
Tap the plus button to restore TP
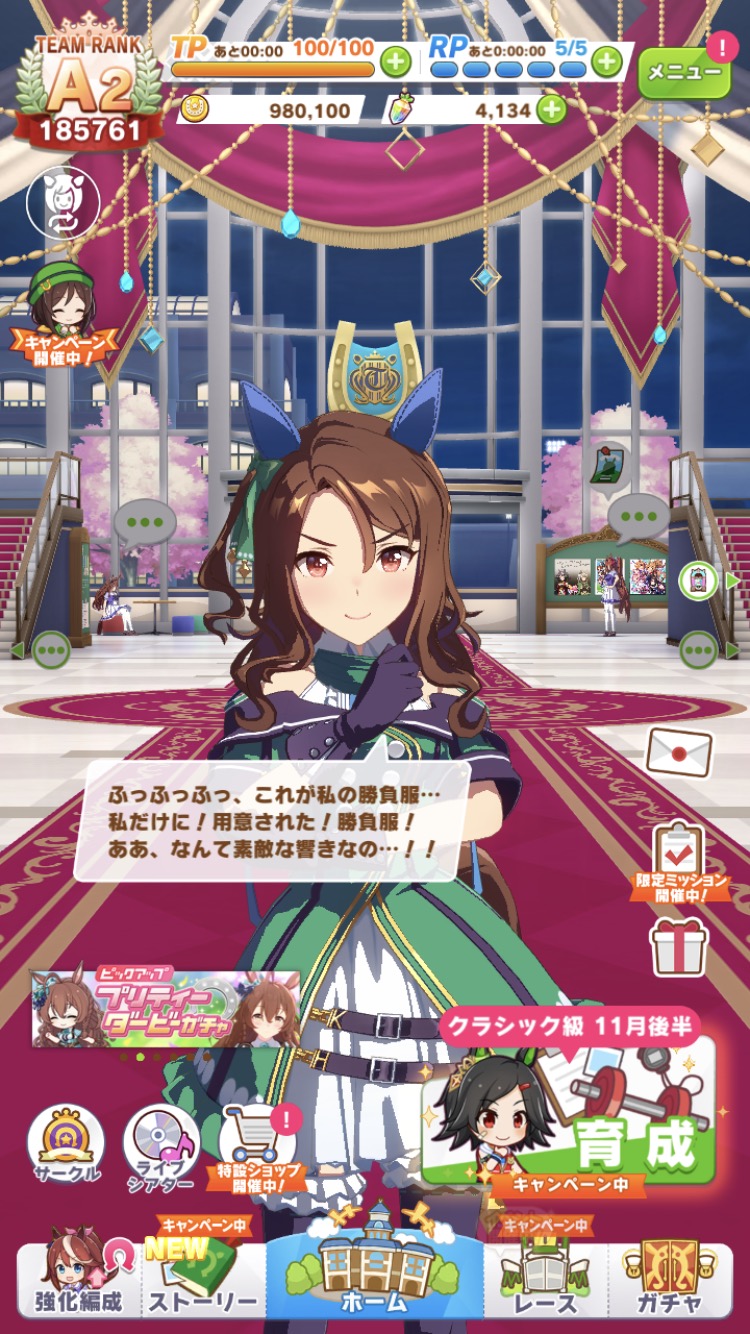[x=395, y=62]
